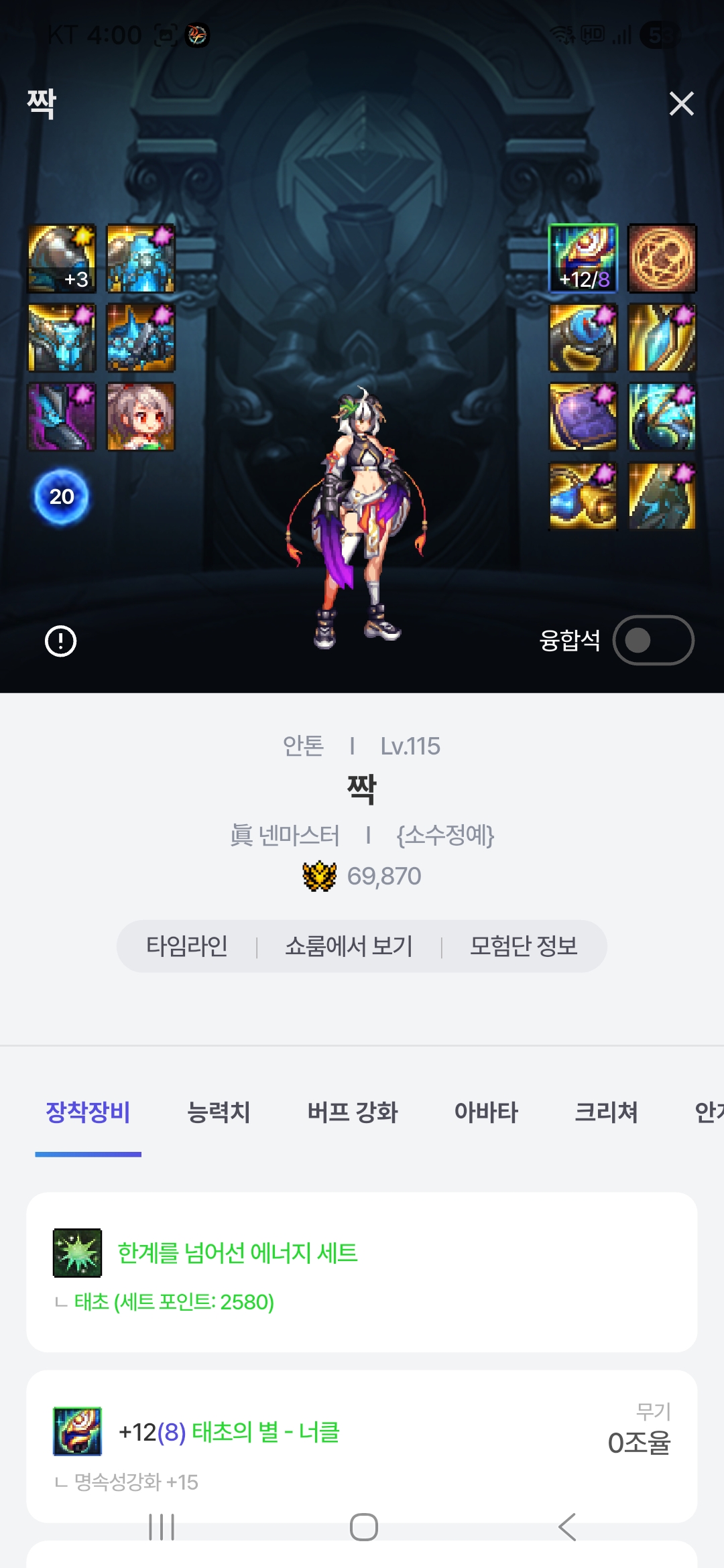Image resolution: width=724 pixels, height=1568 pixels.
Task: Toggle the 융합석 switch
Action: tap(653, 640)
